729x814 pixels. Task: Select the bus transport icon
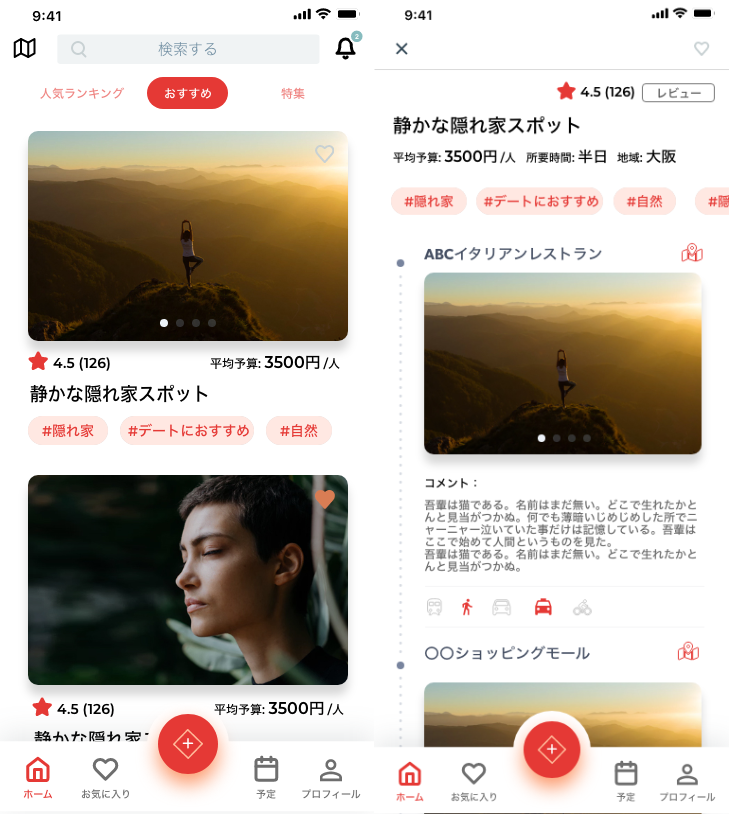point(435,607)
